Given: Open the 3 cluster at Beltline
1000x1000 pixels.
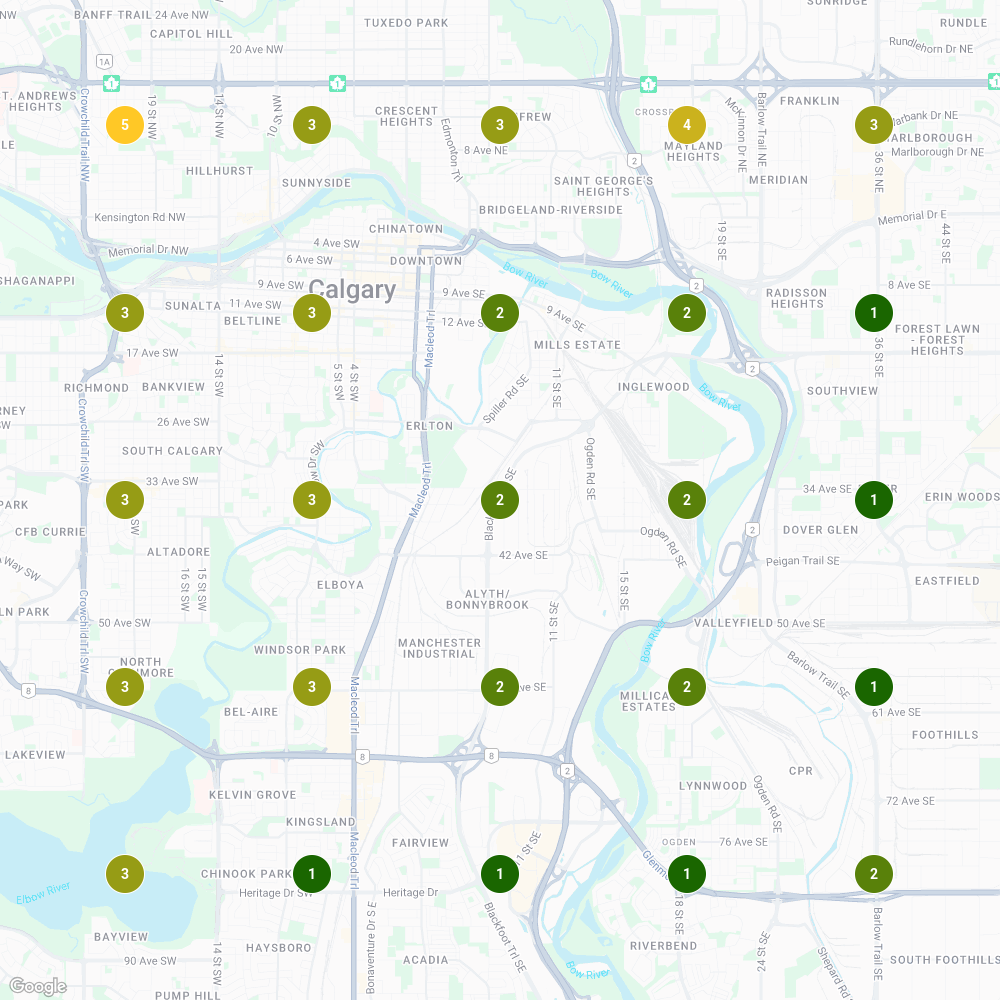Looking at the screenshot, I should pyautogui.click(x=312, y=313).
